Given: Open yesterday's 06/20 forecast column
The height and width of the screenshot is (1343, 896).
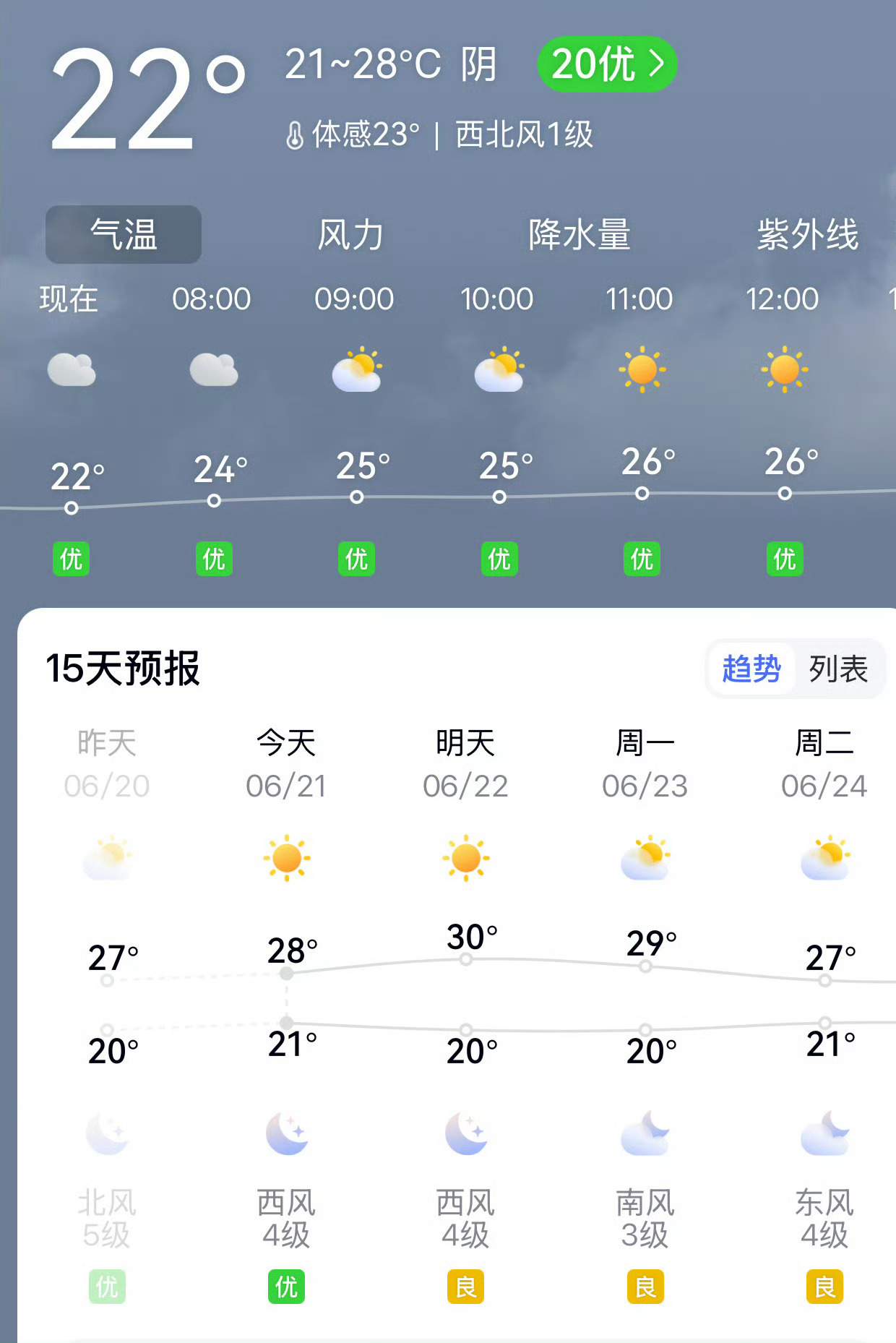Looking at the screenshot, I should click(x=107, y=765).
